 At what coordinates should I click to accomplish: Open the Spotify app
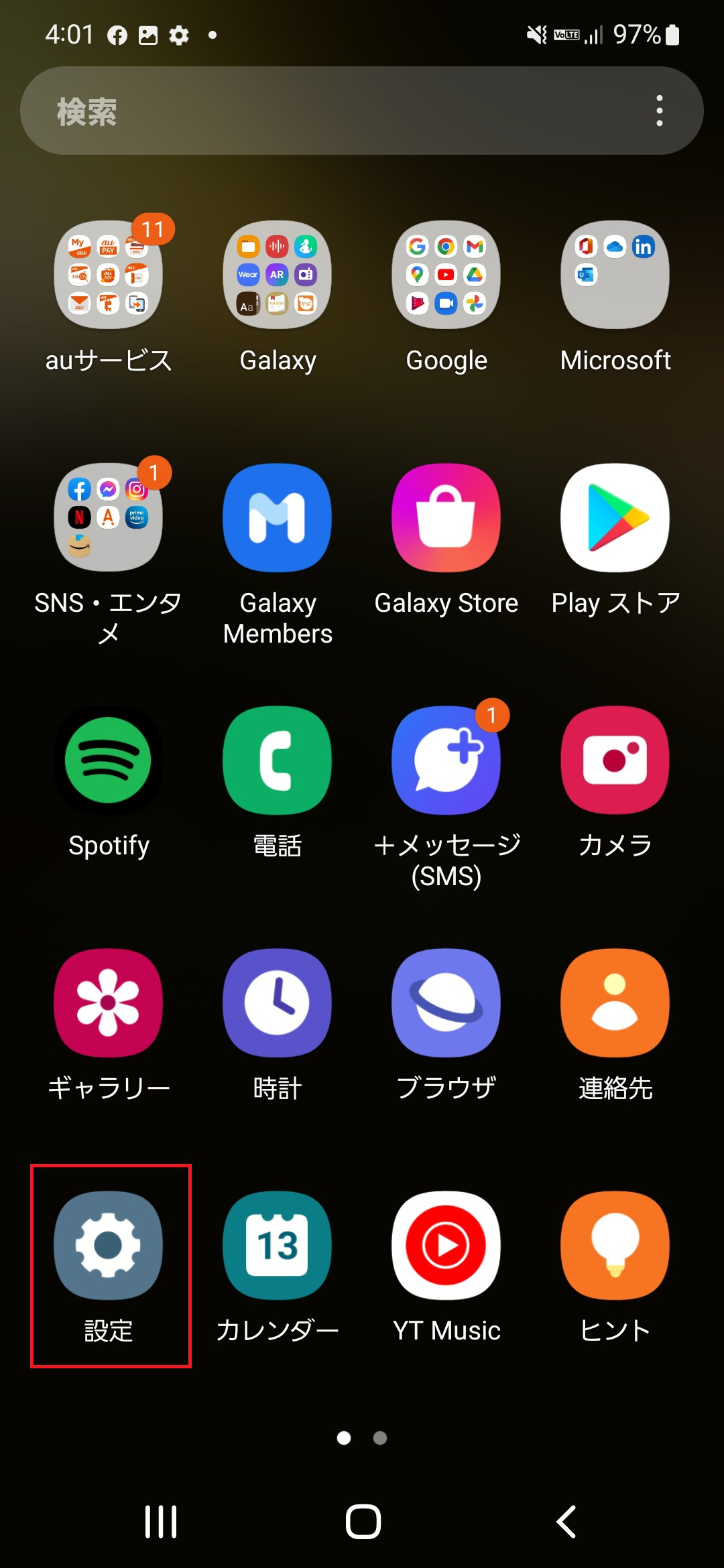[107, 761]
